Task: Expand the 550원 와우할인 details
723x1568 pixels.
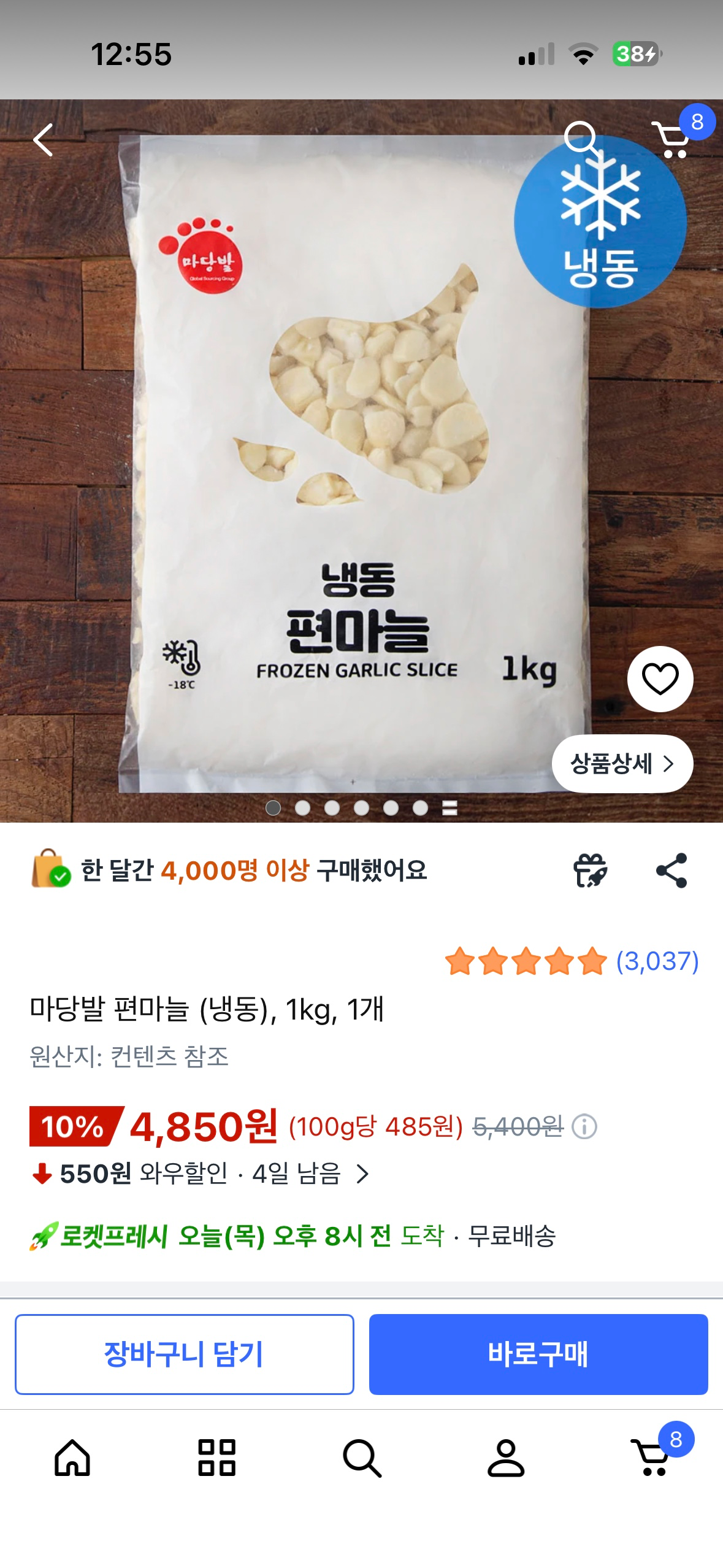Action: pyautogui.click(x=362, y=1174)
